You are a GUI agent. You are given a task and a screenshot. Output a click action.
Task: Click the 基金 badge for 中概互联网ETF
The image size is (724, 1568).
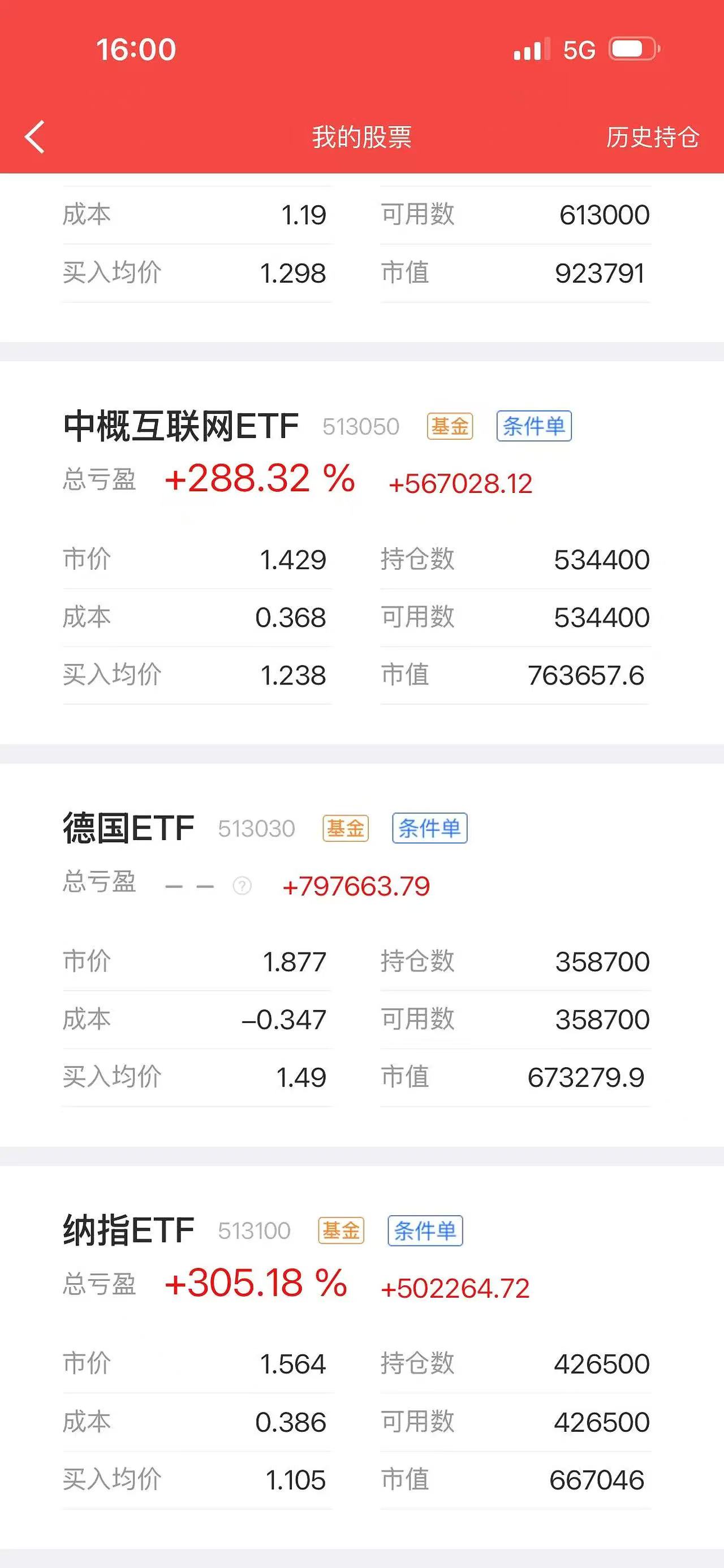pyautogui.click(x=451, y=426)
